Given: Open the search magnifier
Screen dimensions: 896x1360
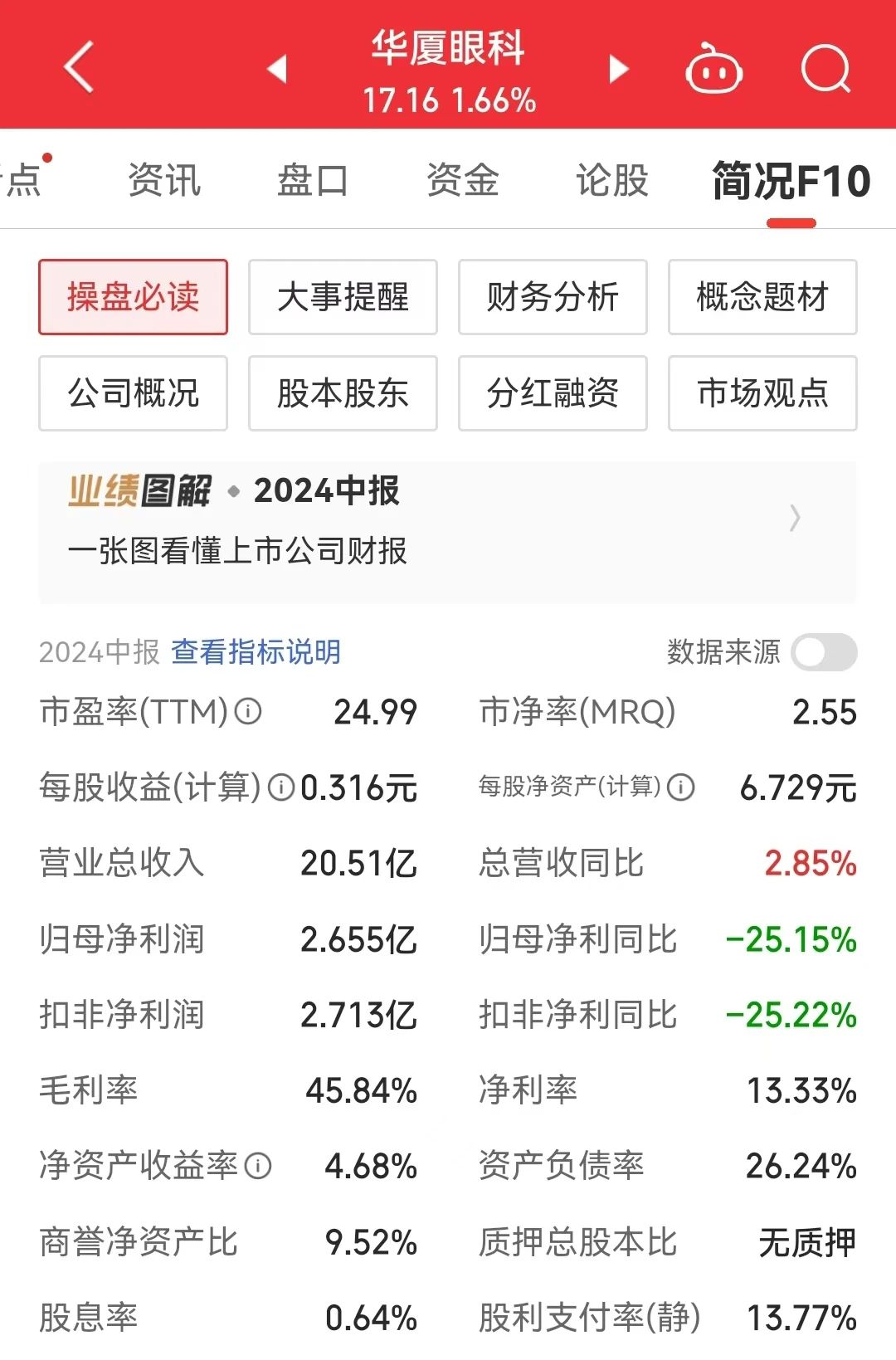Looking at the screenshot, I should pos(826,68).
